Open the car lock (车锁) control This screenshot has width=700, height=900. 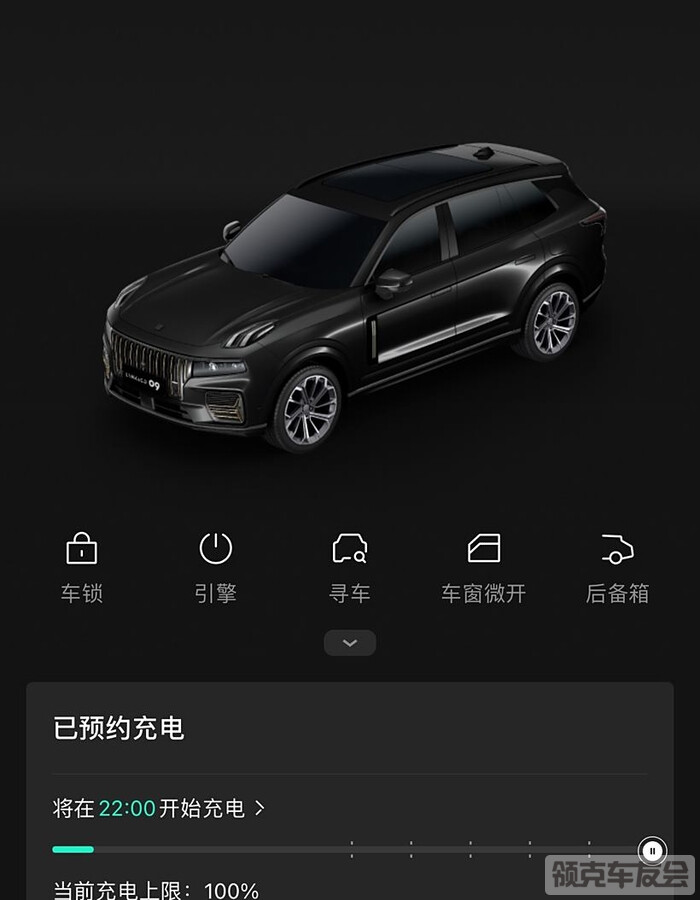point(81,566)
